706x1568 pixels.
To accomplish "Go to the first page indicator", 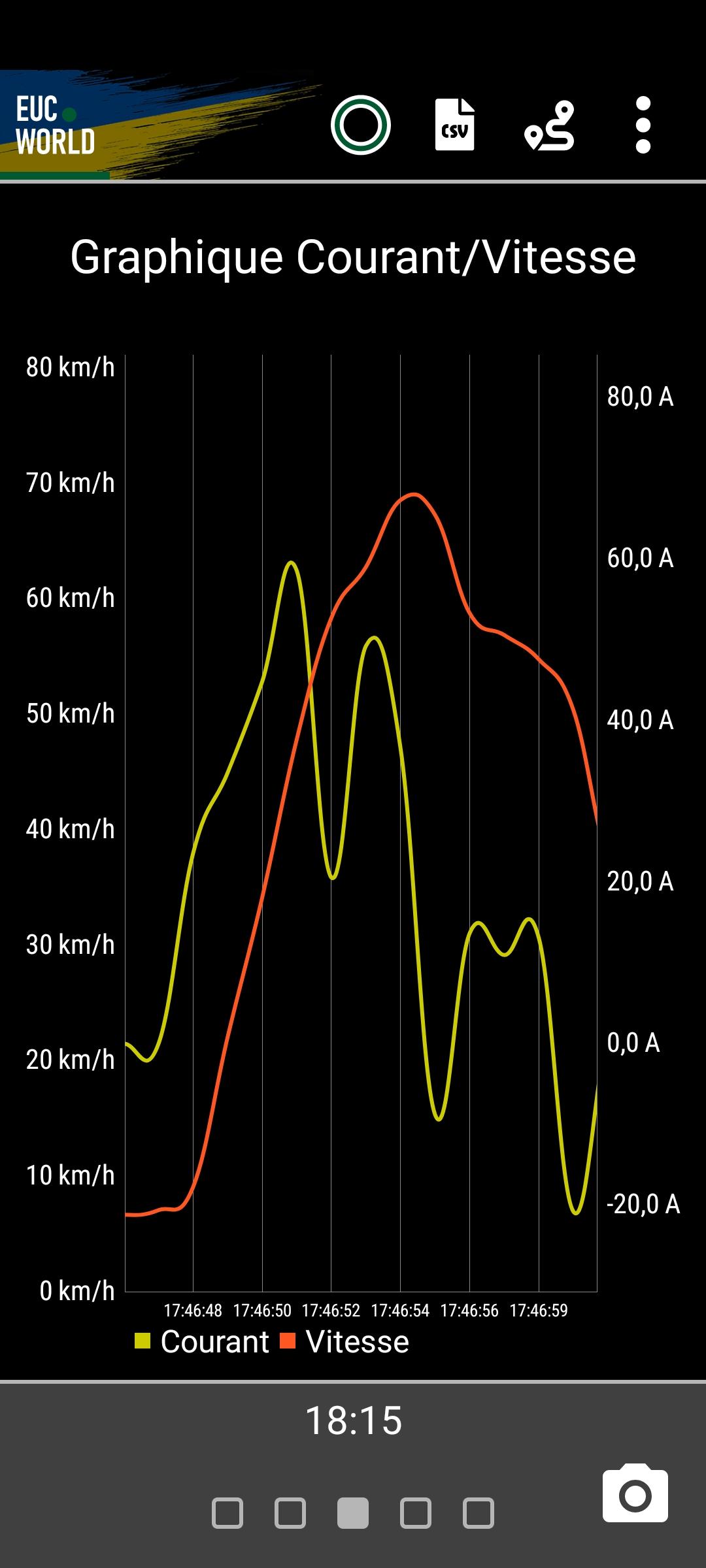I will click(227, 1513).
